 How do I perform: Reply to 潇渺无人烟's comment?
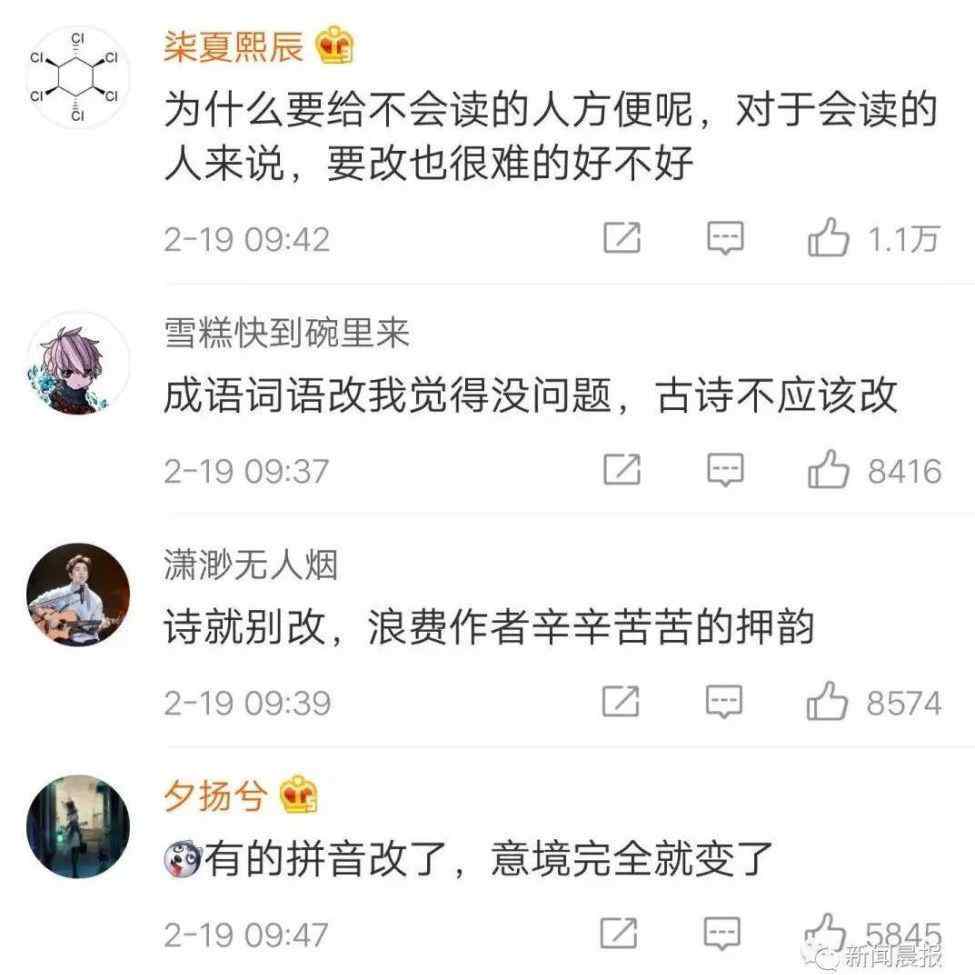point(725,702)
